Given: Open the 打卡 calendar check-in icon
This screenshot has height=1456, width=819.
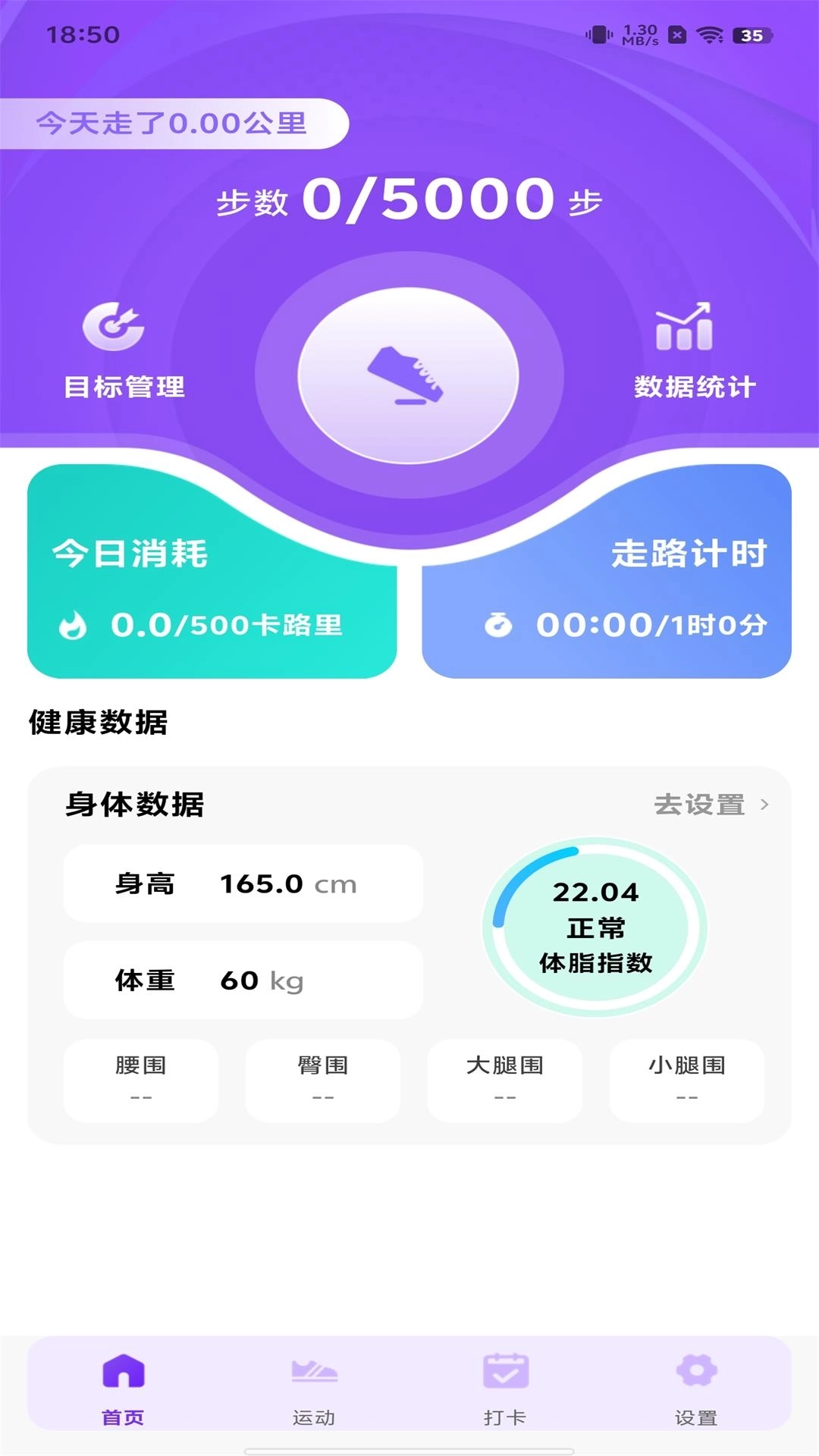Looking at the screenshot, I should (504, 1370).
